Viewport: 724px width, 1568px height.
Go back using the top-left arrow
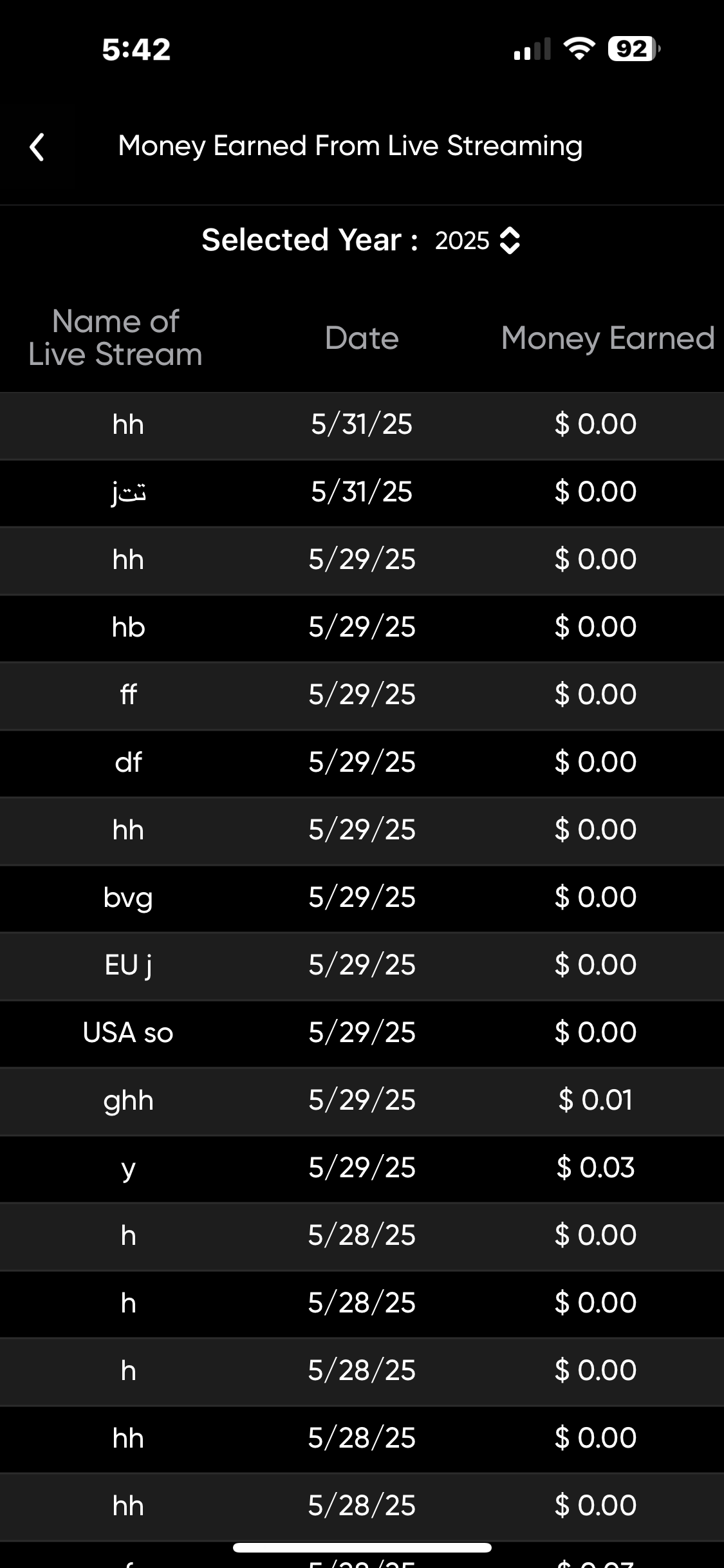(x=37, y=147)
